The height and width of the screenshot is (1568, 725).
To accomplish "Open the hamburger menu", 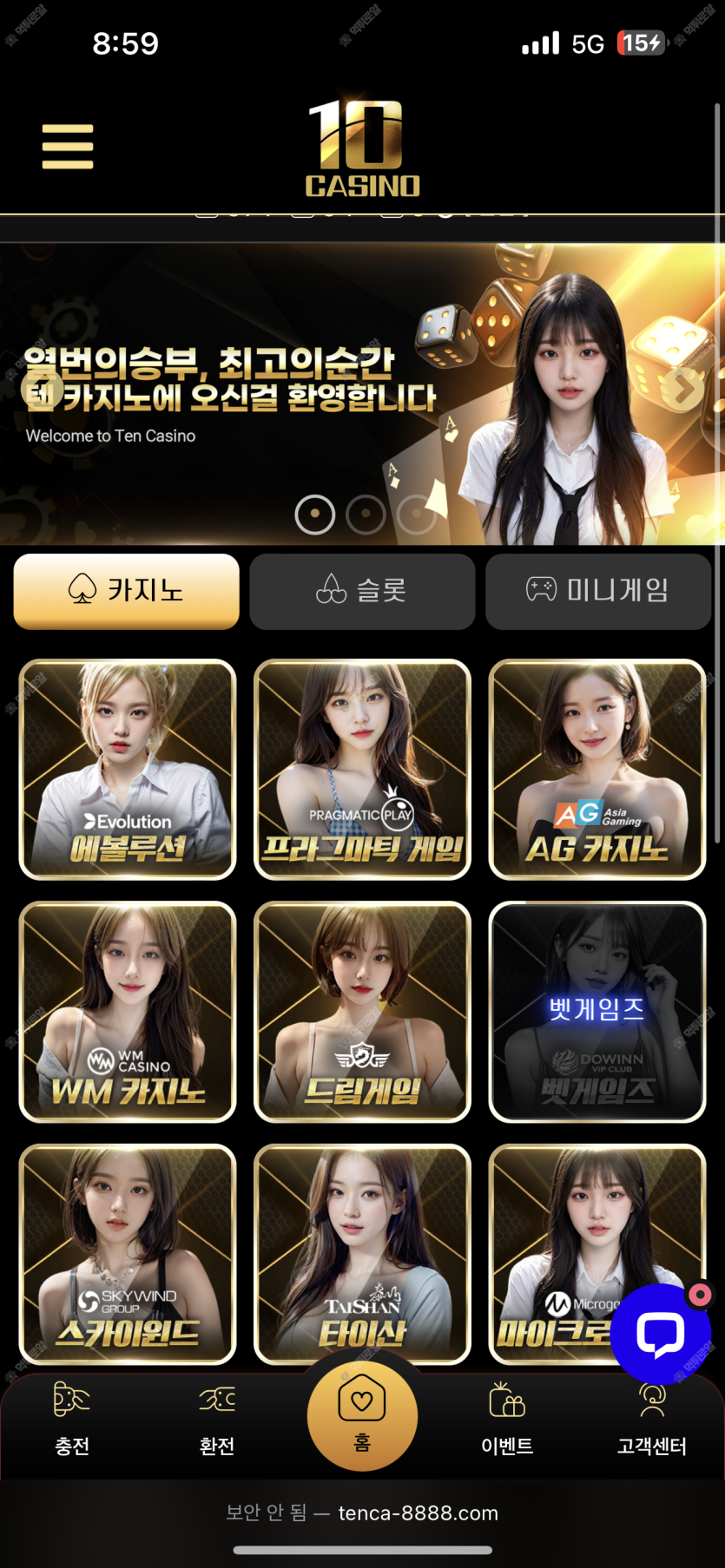I will click(x=68, y=146).
